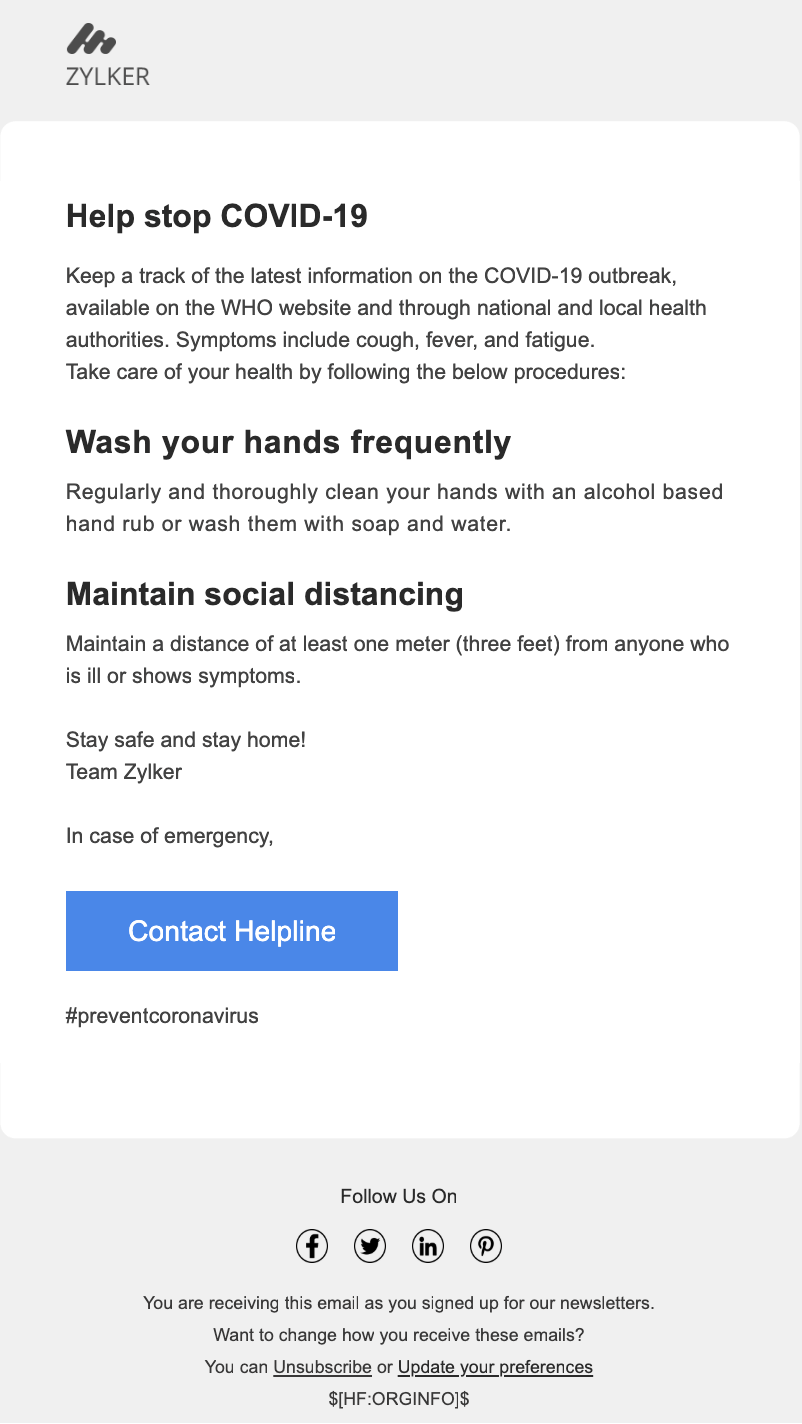Open the Pinterest social icon

(486, 1246)
